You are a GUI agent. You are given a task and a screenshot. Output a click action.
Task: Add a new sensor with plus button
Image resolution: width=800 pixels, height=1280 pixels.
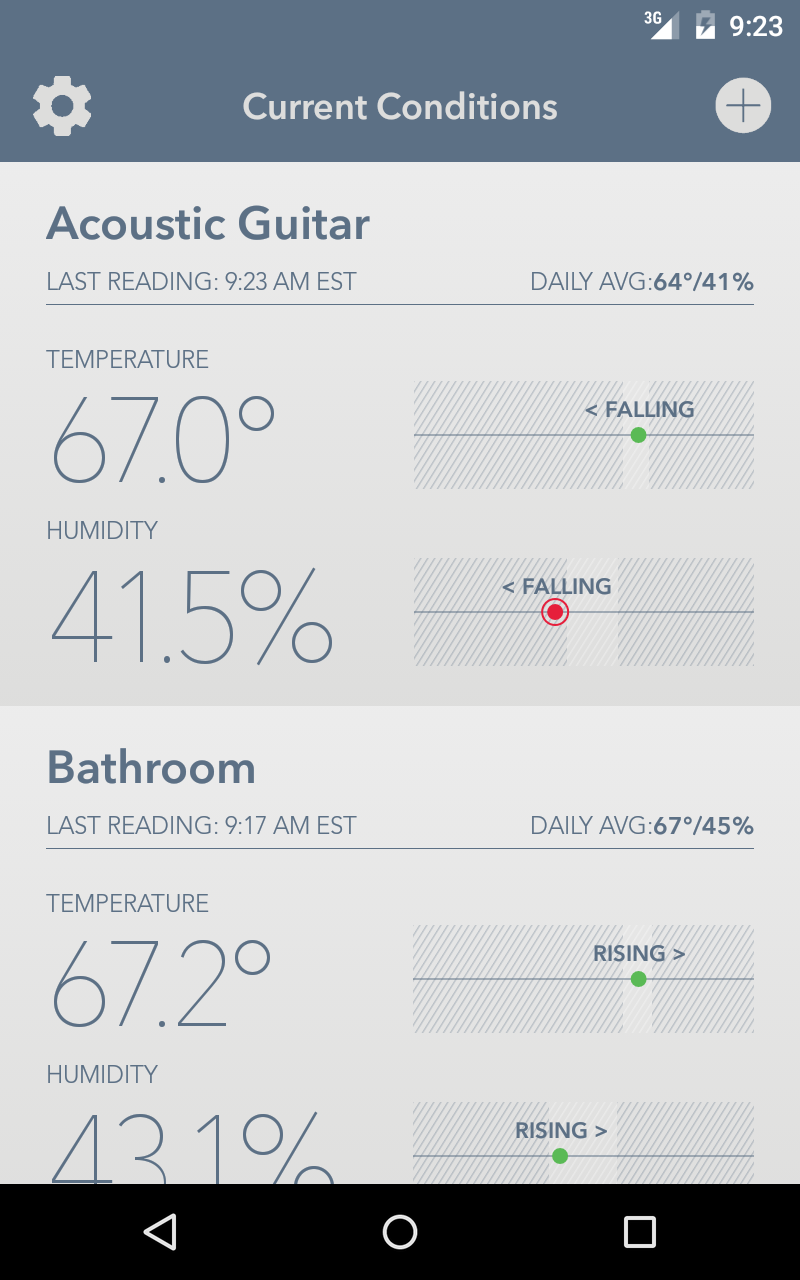tap(743, 106)
